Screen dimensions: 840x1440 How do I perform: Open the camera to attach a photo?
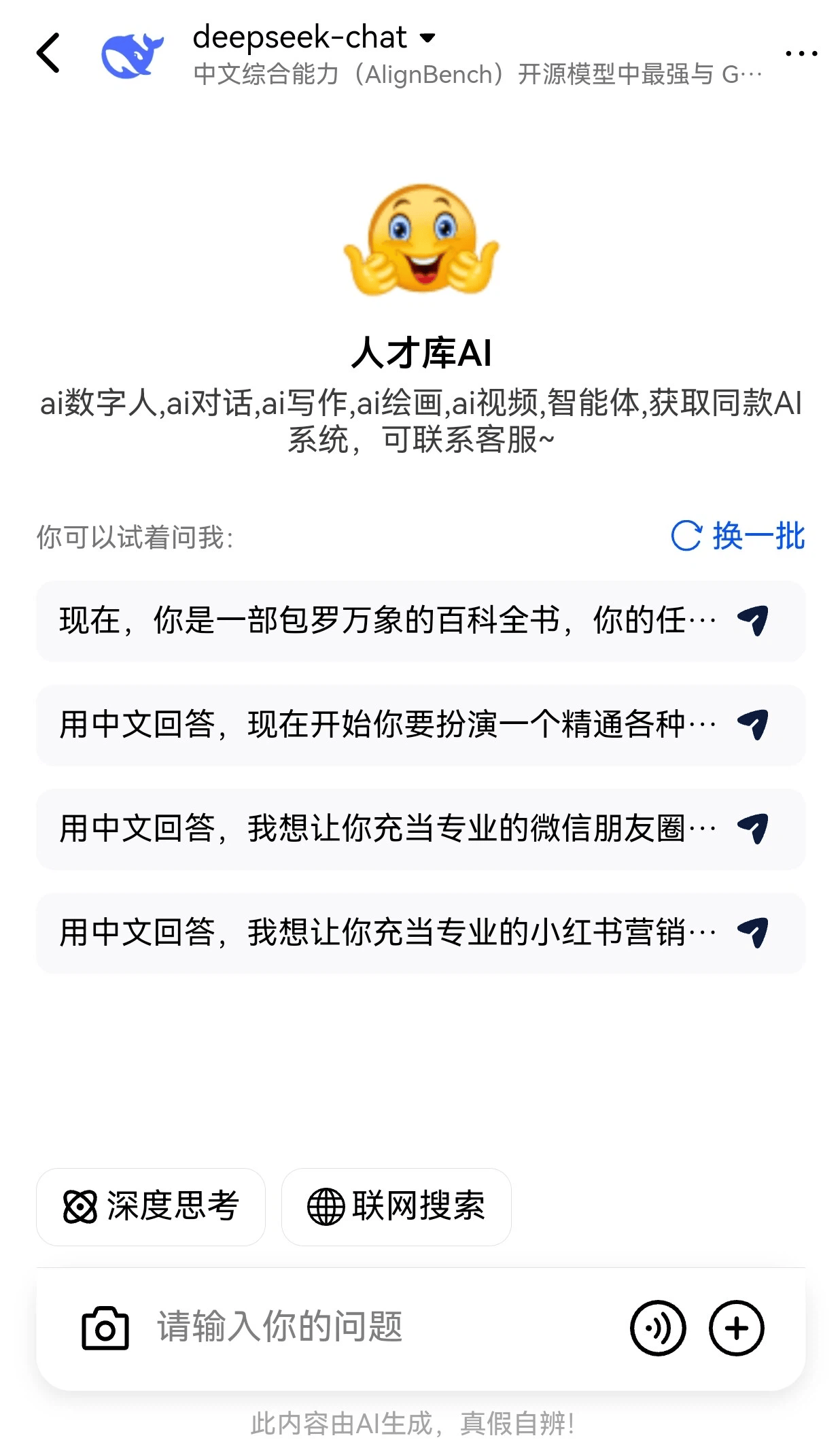[105, 1328]
